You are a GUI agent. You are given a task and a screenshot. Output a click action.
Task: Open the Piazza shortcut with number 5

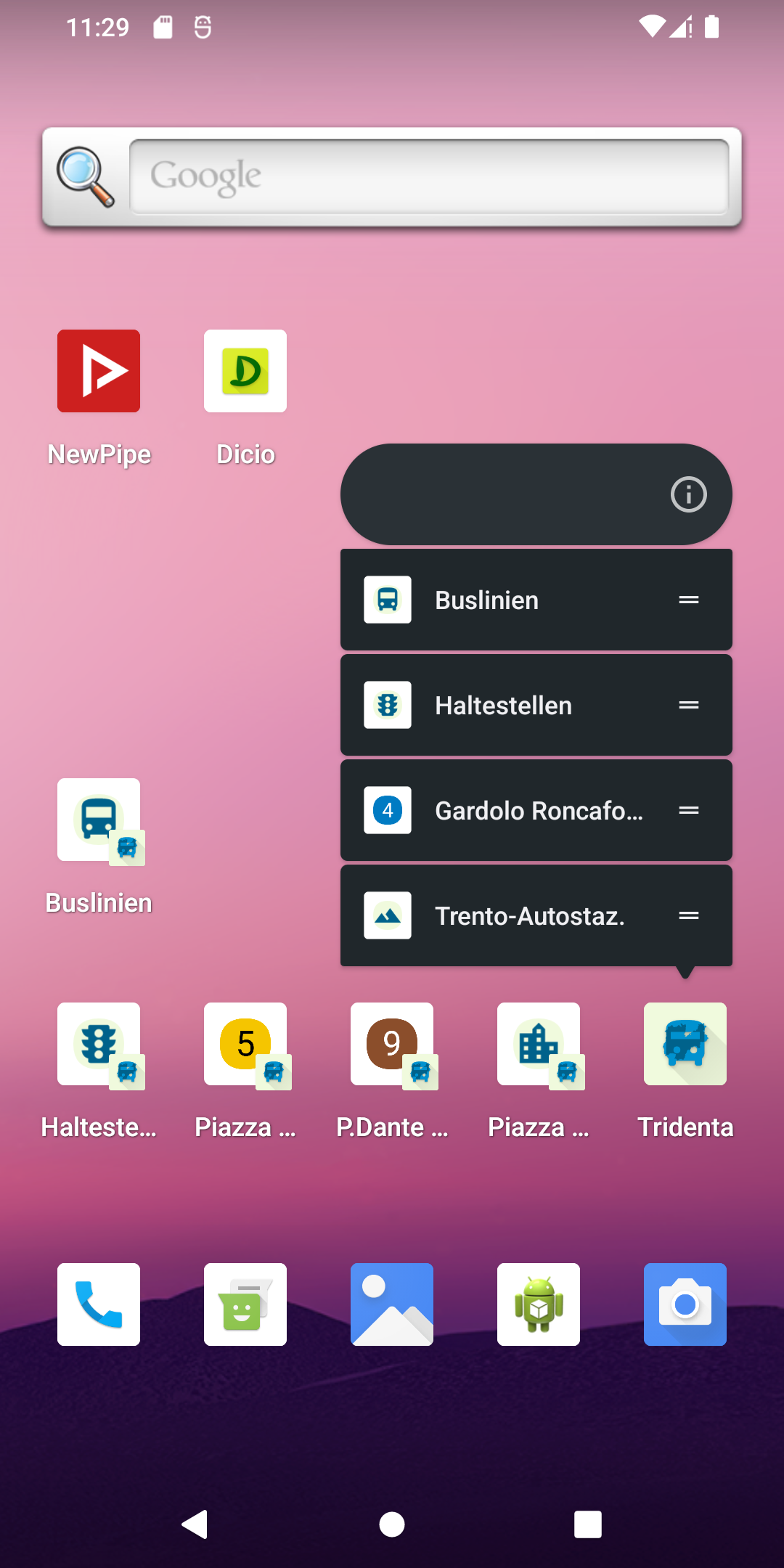[x=245, y=1045]
